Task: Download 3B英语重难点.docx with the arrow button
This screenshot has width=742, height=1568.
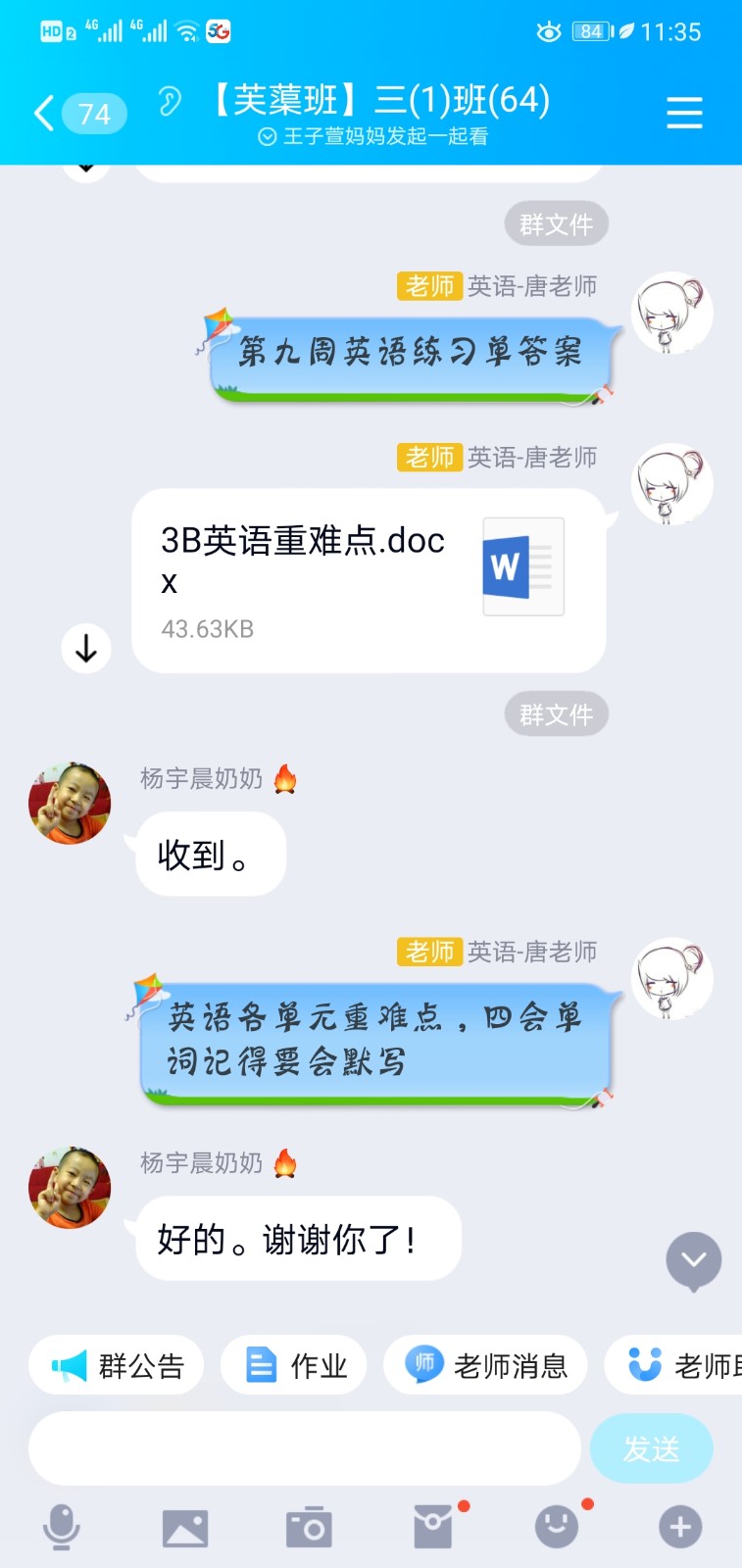Action: pos(86,649)
